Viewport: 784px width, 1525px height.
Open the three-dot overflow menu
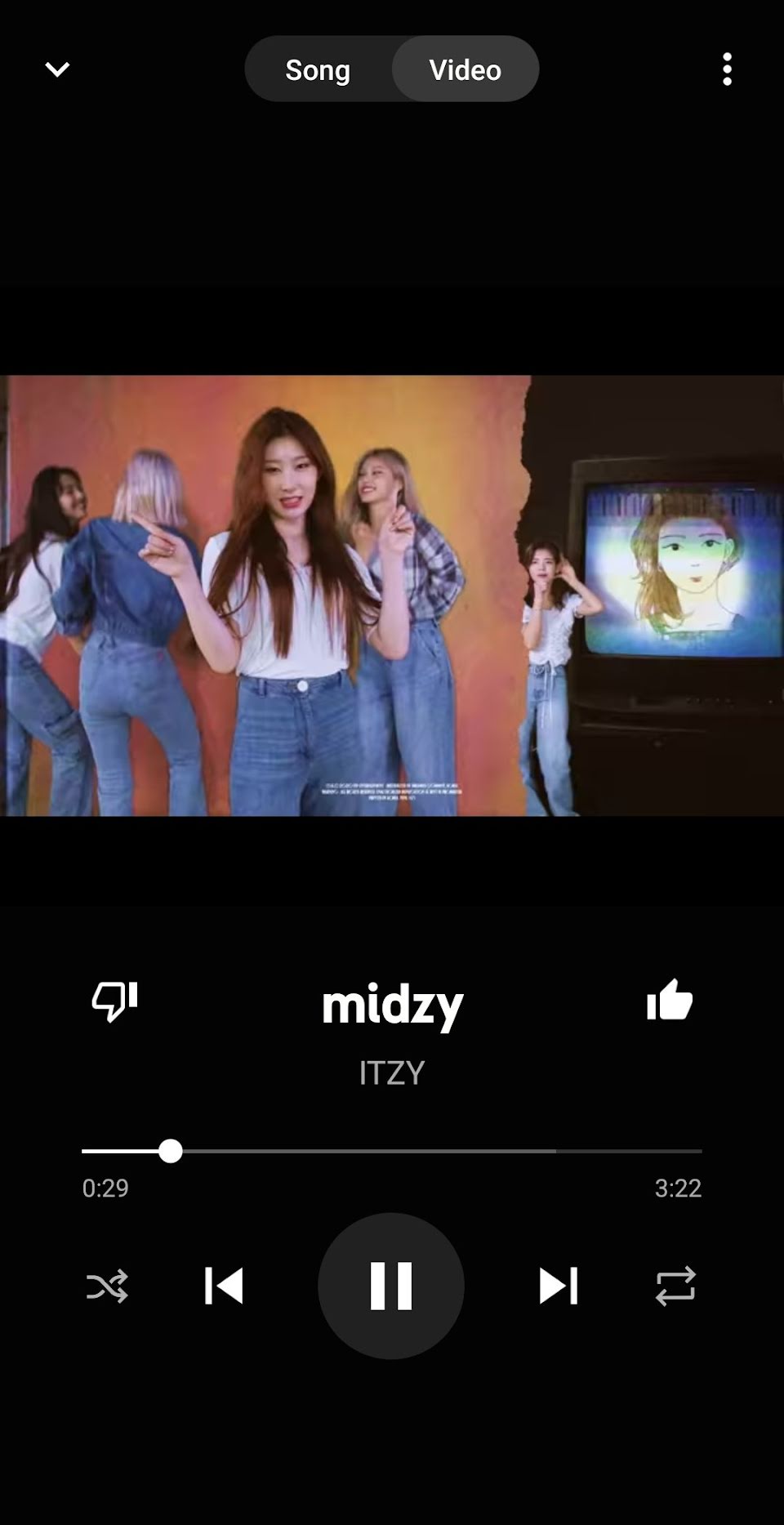pos(727,69)
